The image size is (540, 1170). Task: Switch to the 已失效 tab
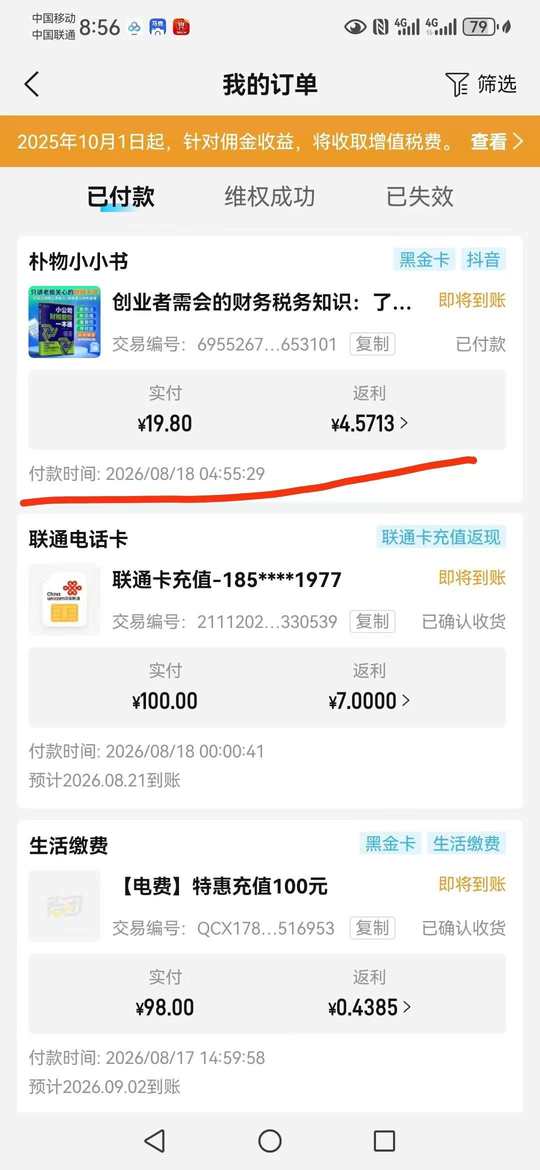point(420,196)
